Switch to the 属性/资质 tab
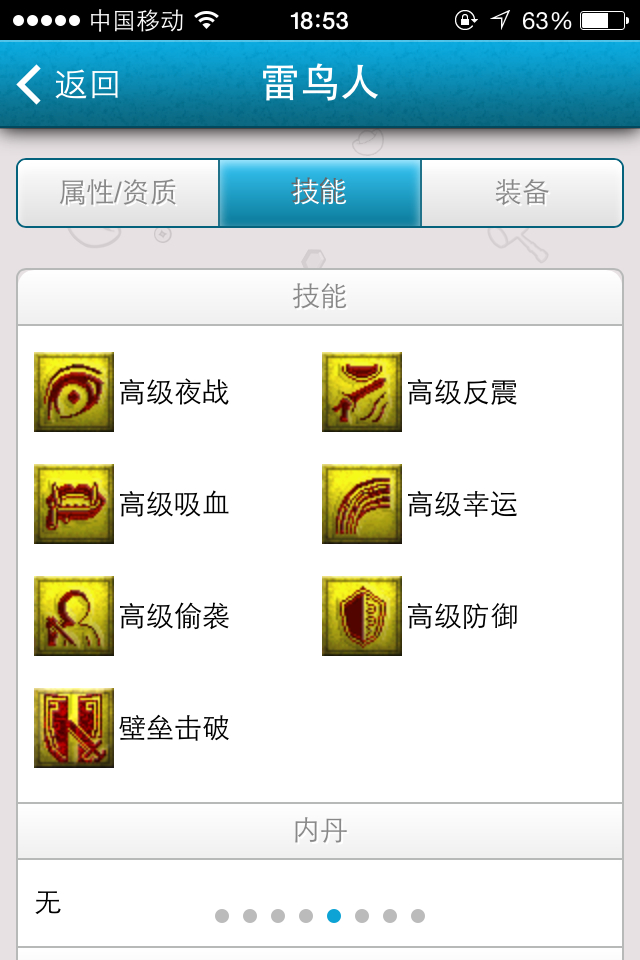The image size is (640, 960). (x=118, y=193)
